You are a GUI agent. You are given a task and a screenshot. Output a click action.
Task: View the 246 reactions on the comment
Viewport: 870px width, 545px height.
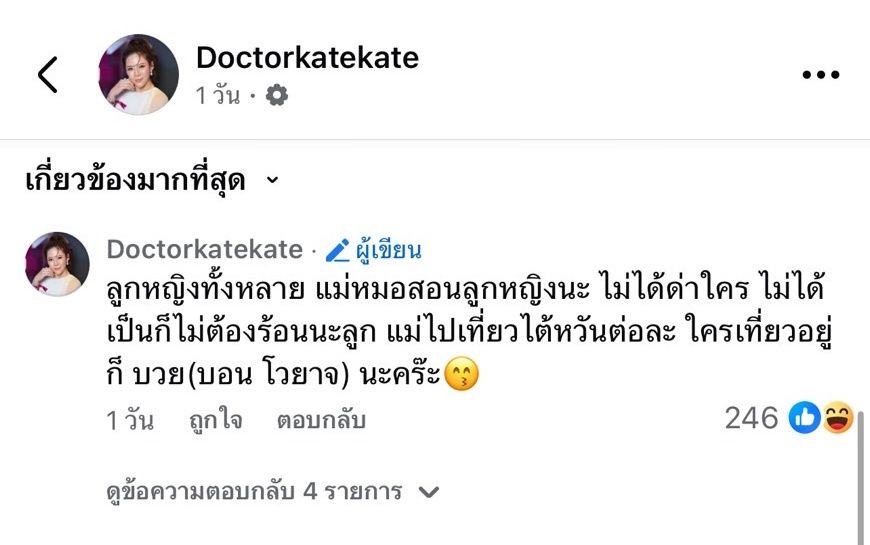pos(788,418)
